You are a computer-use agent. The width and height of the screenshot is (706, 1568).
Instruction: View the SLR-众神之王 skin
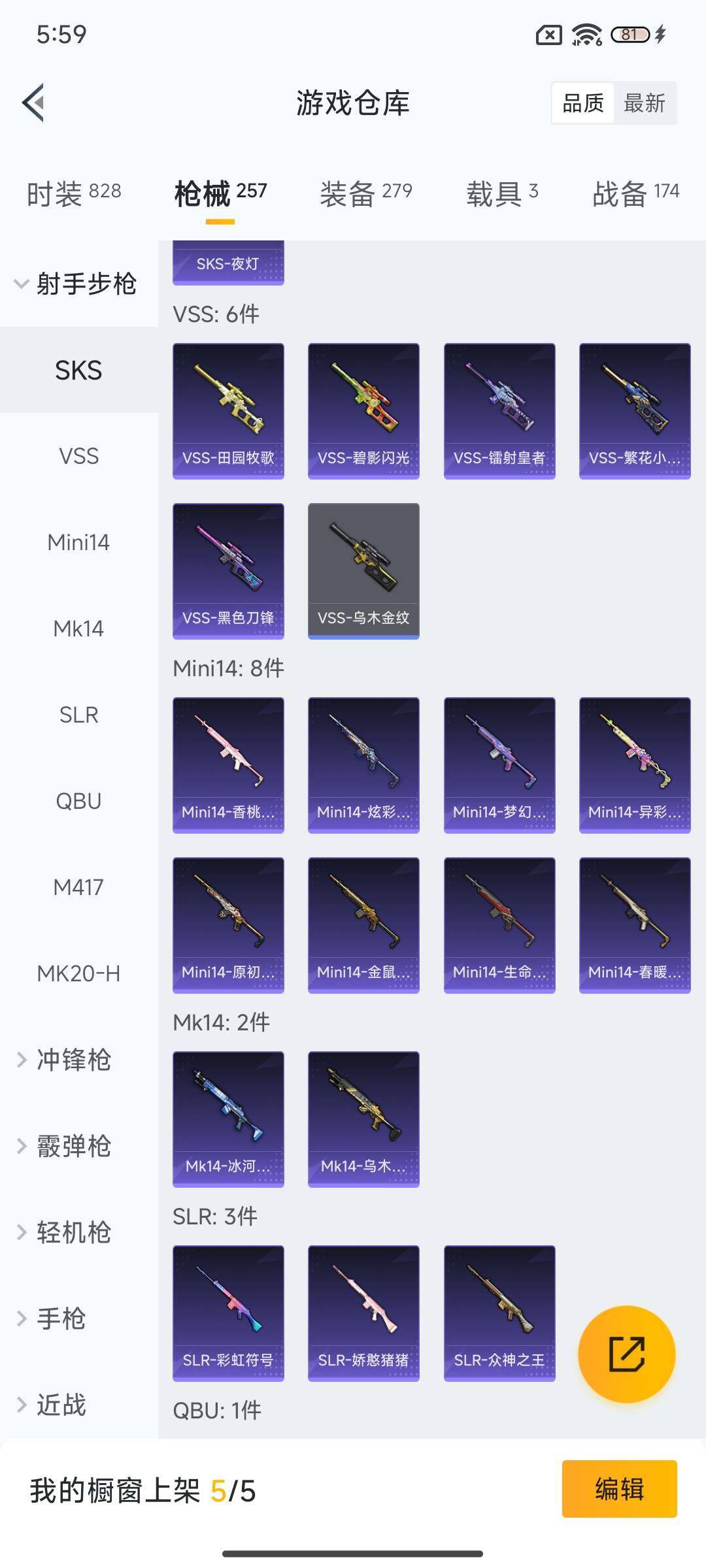499,1313
